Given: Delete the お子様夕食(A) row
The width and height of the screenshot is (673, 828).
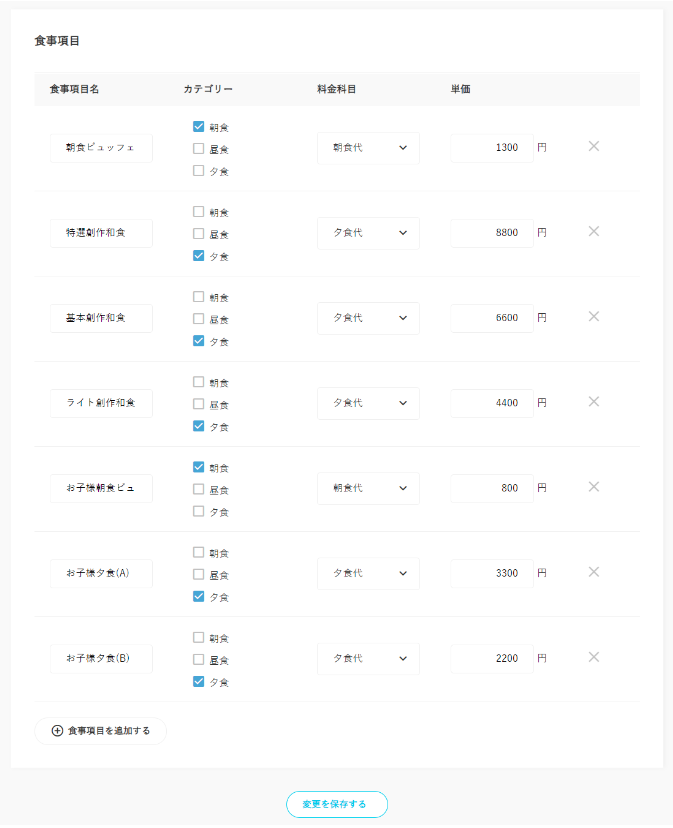Looking at the screenshot, I should point(594,572).
